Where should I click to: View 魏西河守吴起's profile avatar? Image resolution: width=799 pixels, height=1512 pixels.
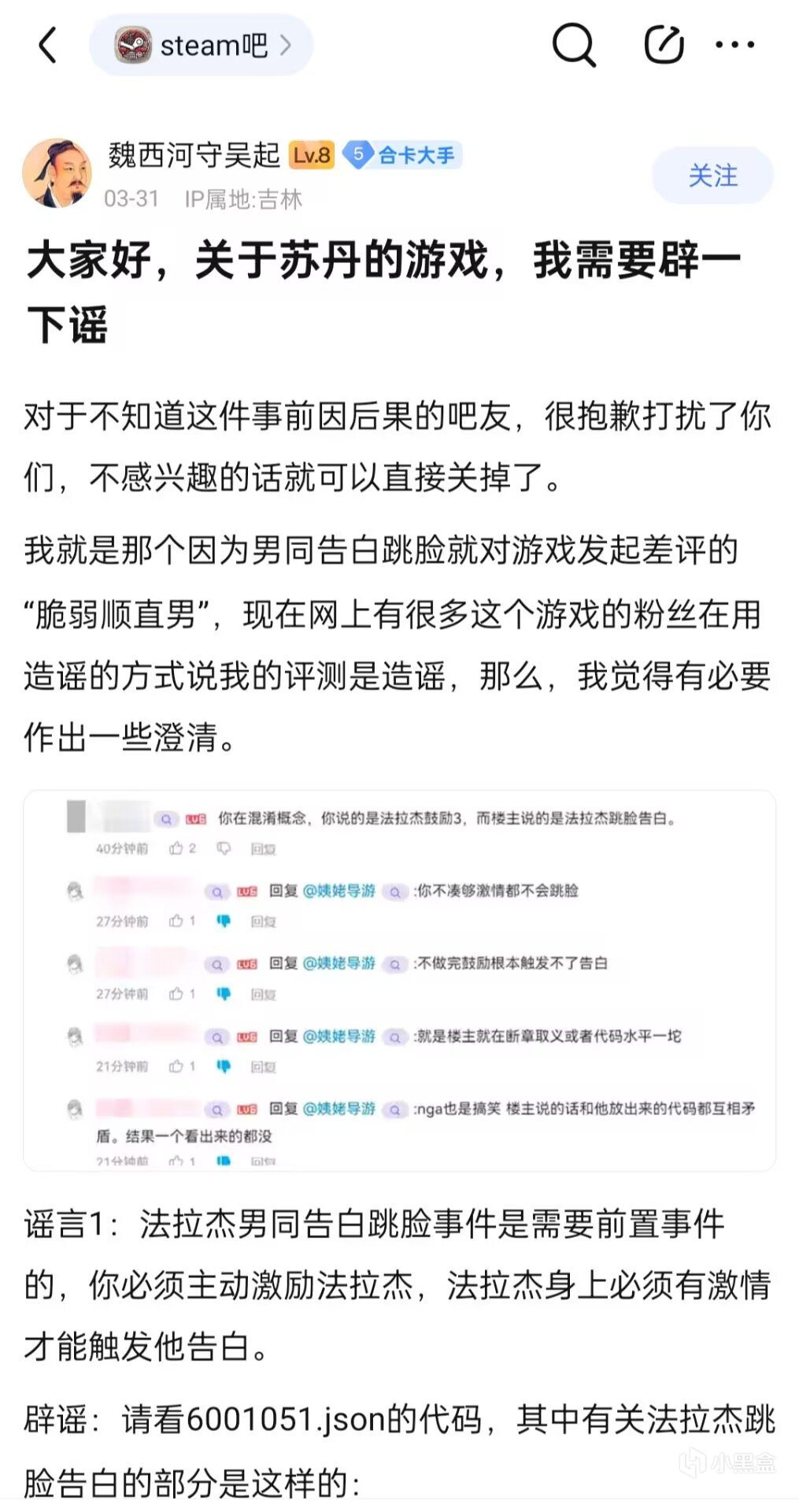(57, 174)
